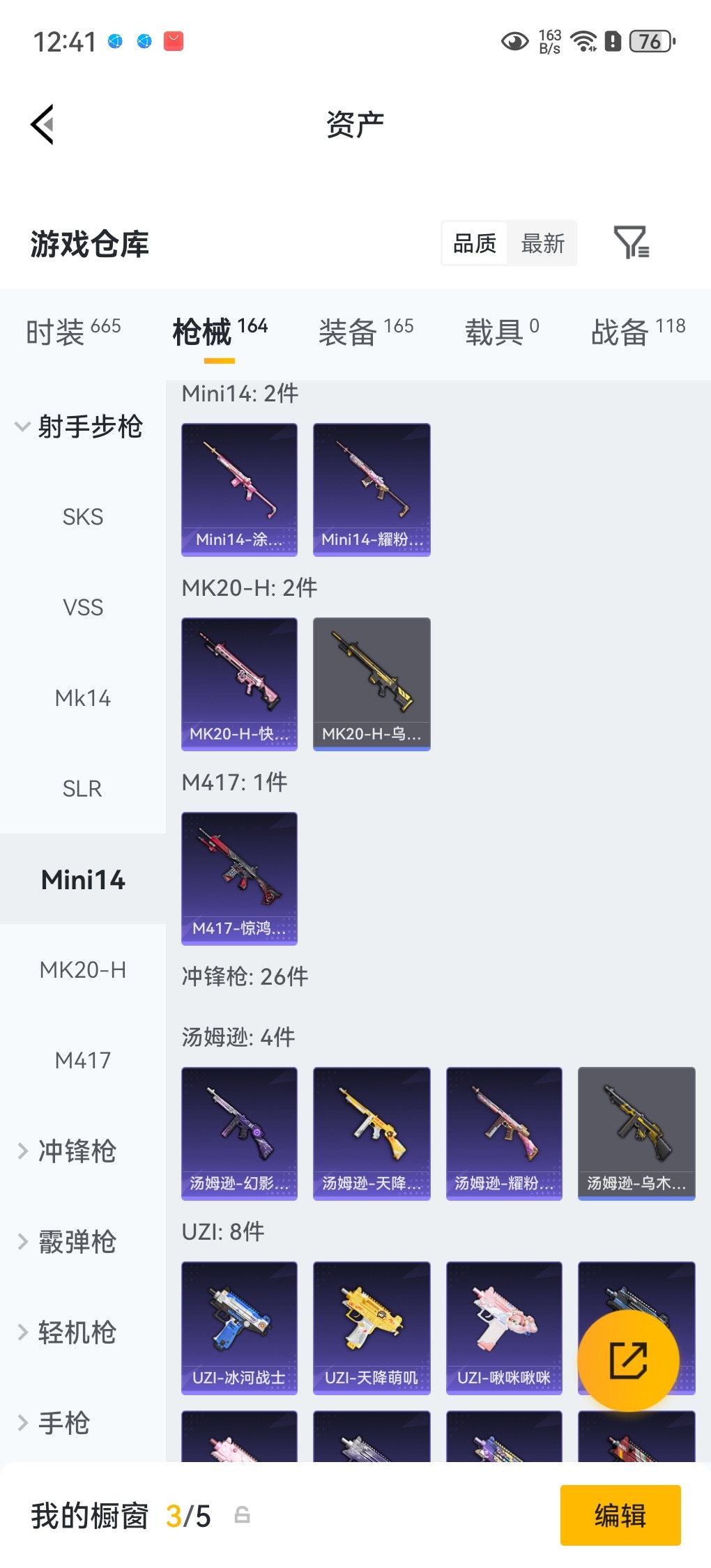Screen dimensions: 711x1568
Task: Sort the warehouse by 最新
Action: tap(542, 243)
